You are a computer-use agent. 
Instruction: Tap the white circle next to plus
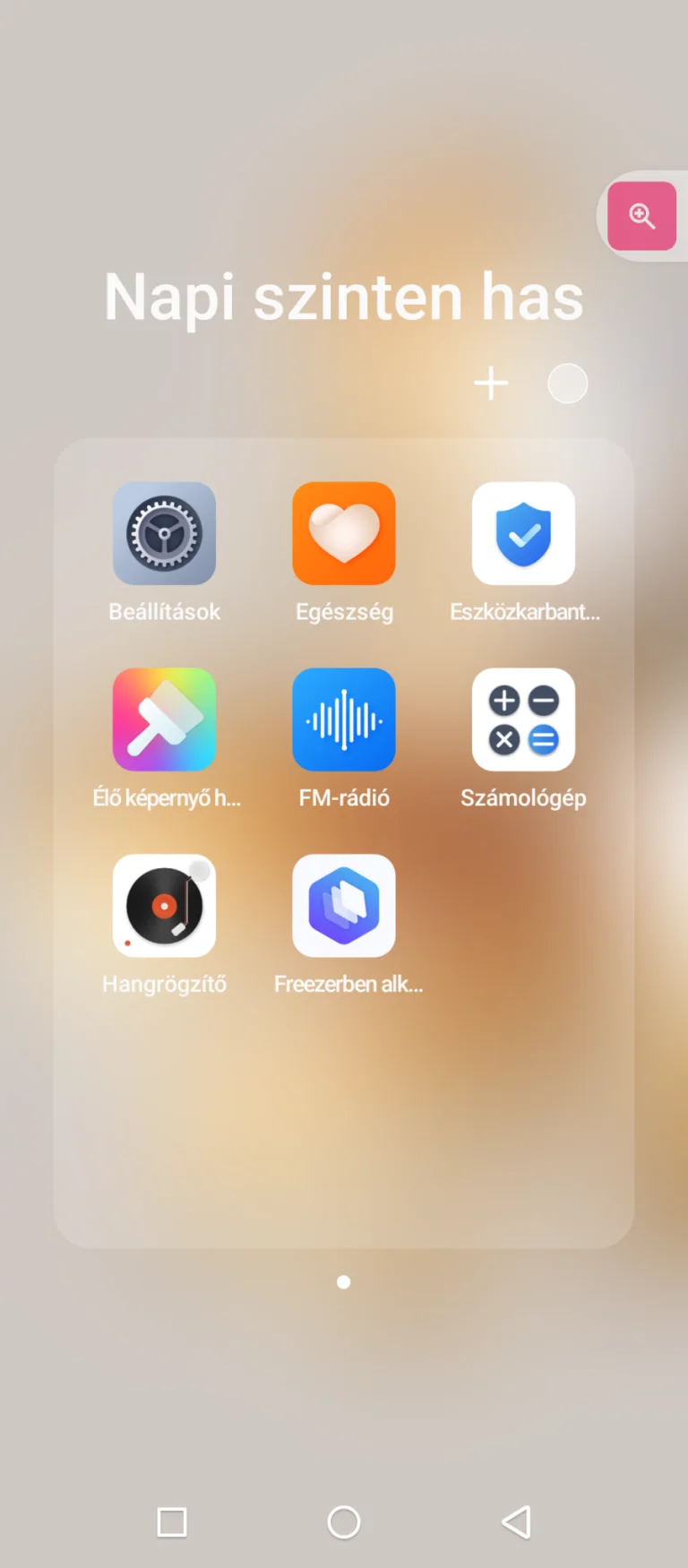coord(567,383)
